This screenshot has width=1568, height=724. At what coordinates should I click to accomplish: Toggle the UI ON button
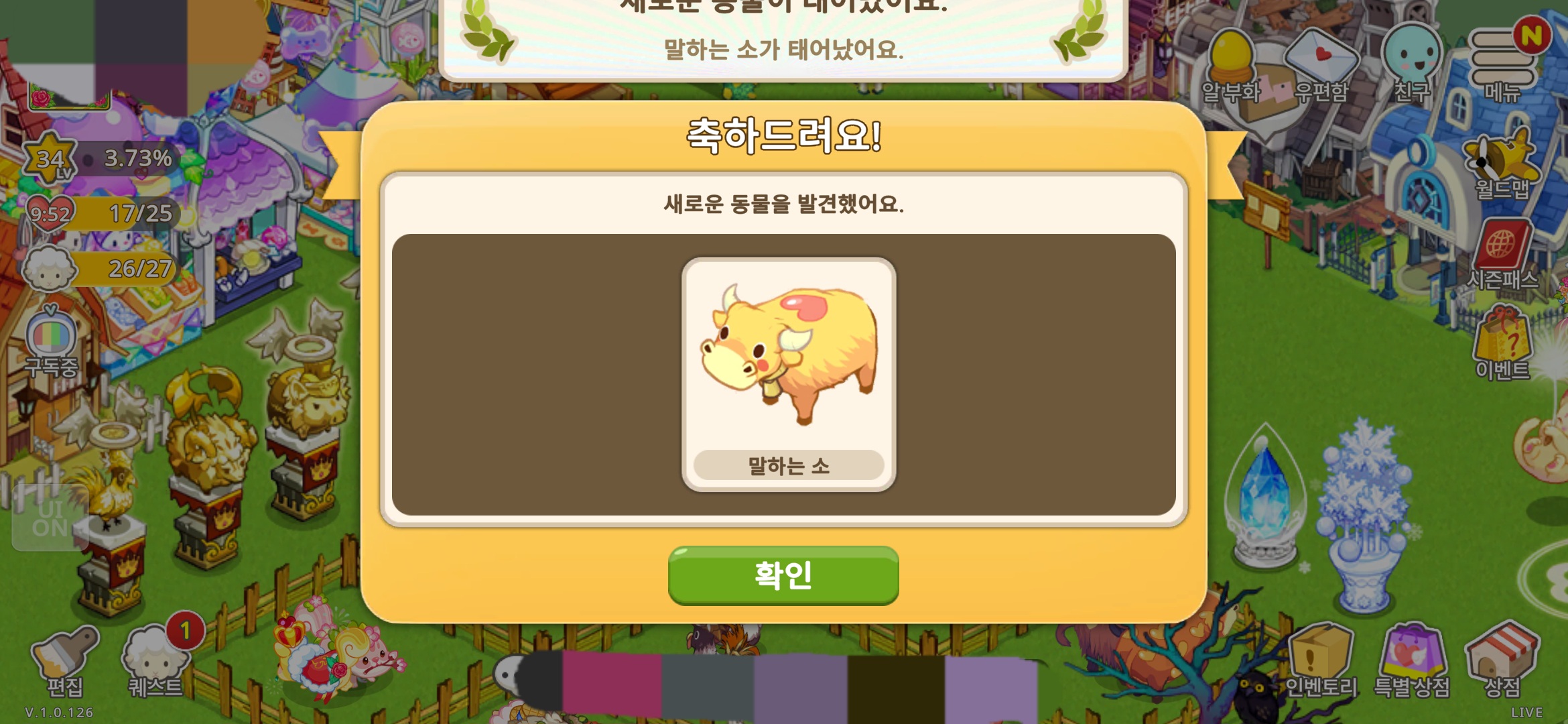[50, 518]
